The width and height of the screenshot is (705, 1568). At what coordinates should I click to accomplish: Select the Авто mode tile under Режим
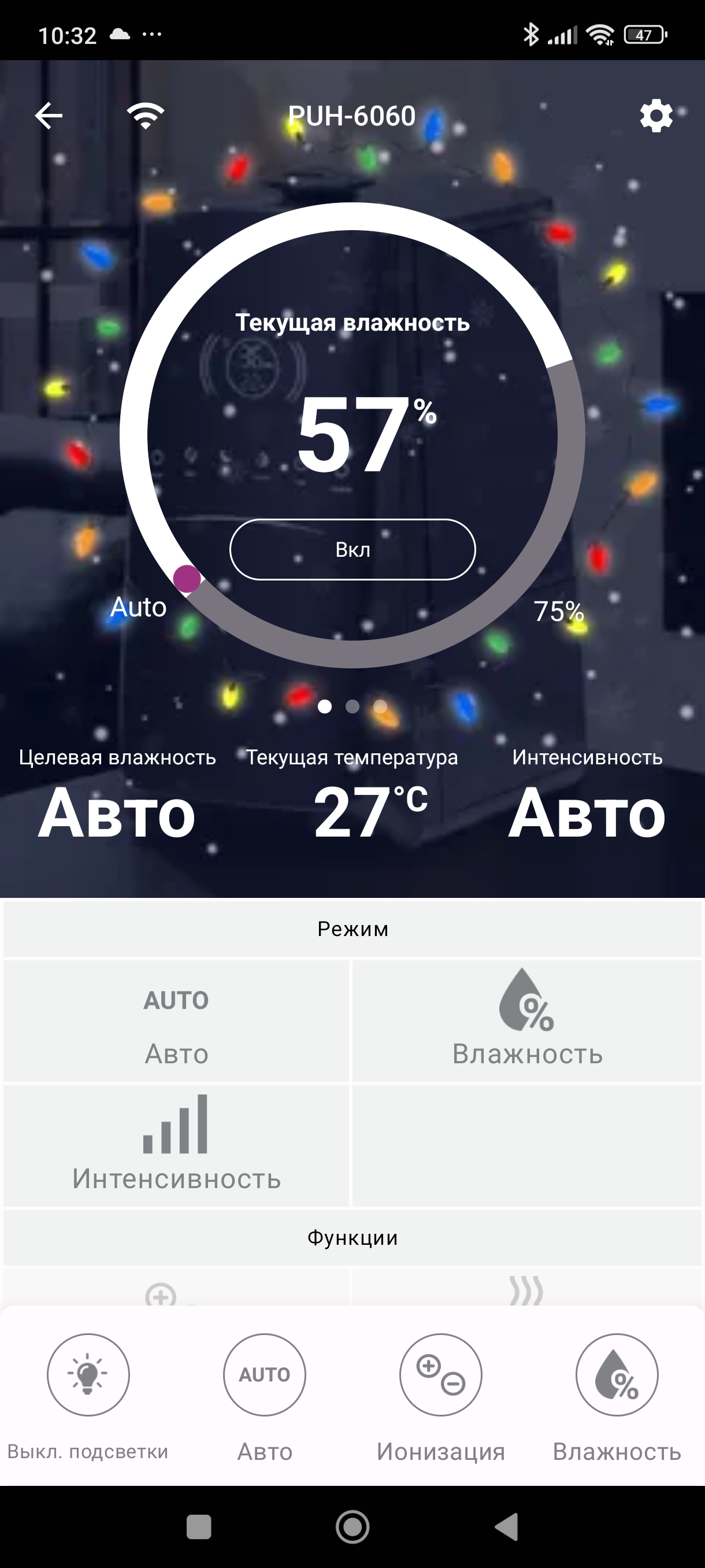(176, 1022)
